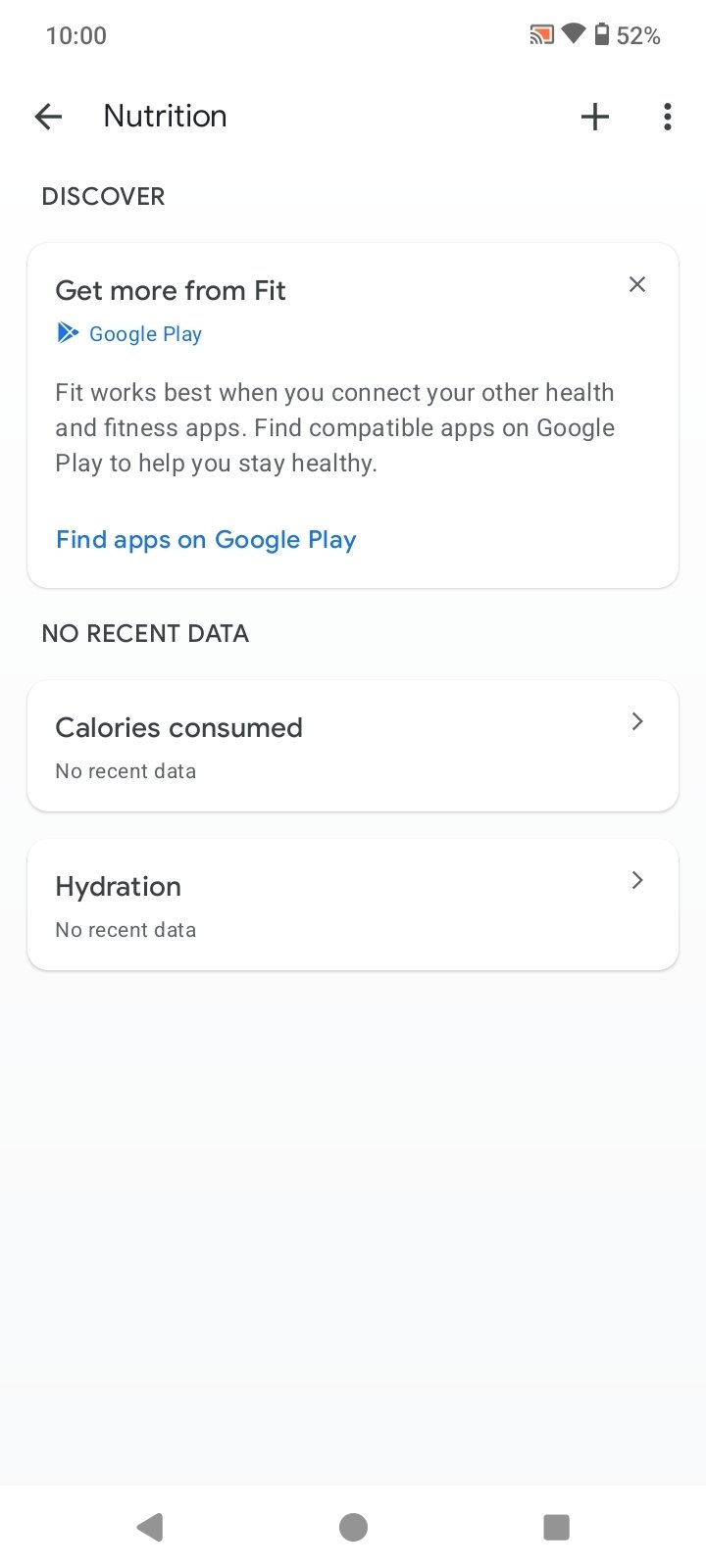The width and height of the screenshot is (706, 1568).
Task: Open the Calories consumed card
Action: coord(353,747)
